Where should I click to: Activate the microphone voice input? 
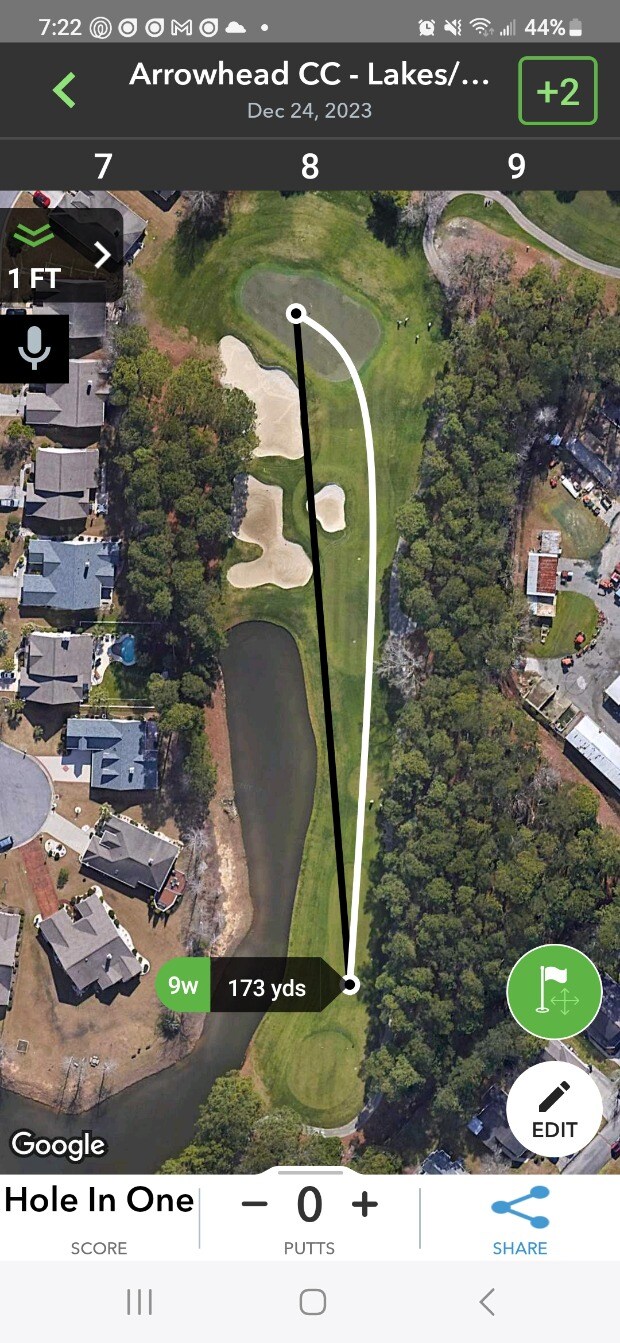[35, 348]
